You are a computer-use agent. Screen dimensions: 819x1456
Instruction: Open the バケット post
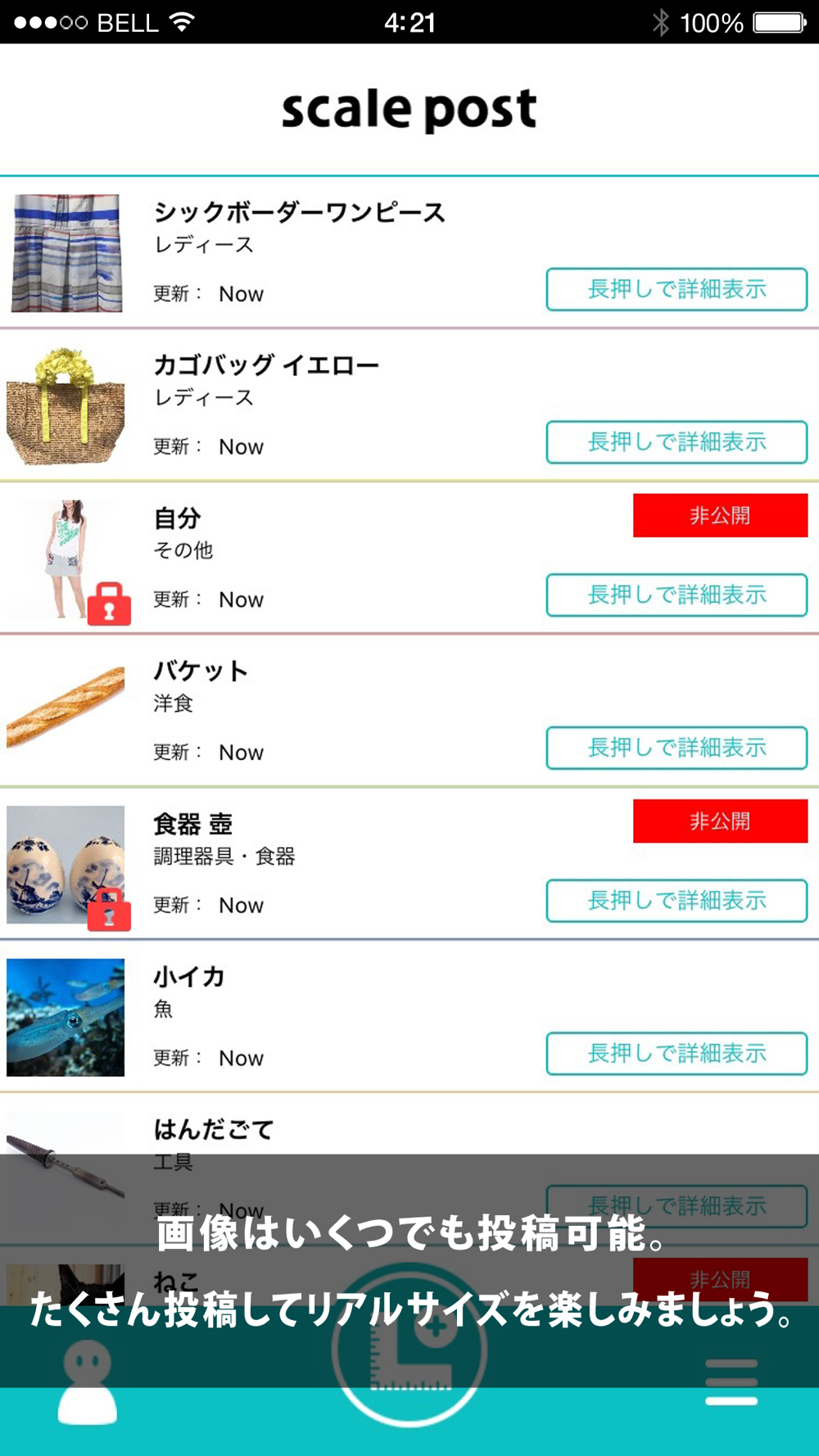pos(409,711)
